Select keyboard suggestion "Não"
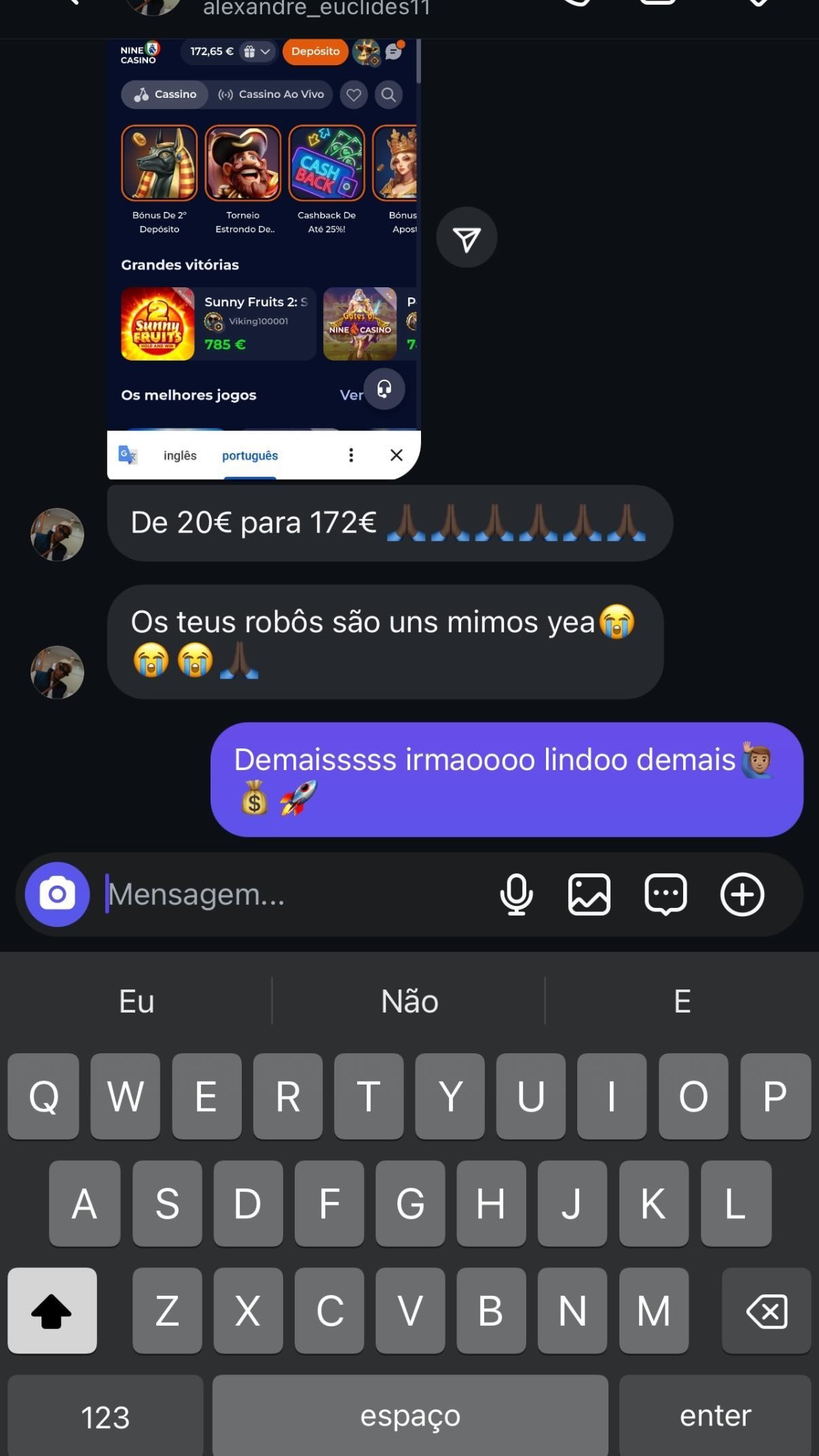819x1456 pixels. [409, 1001]
